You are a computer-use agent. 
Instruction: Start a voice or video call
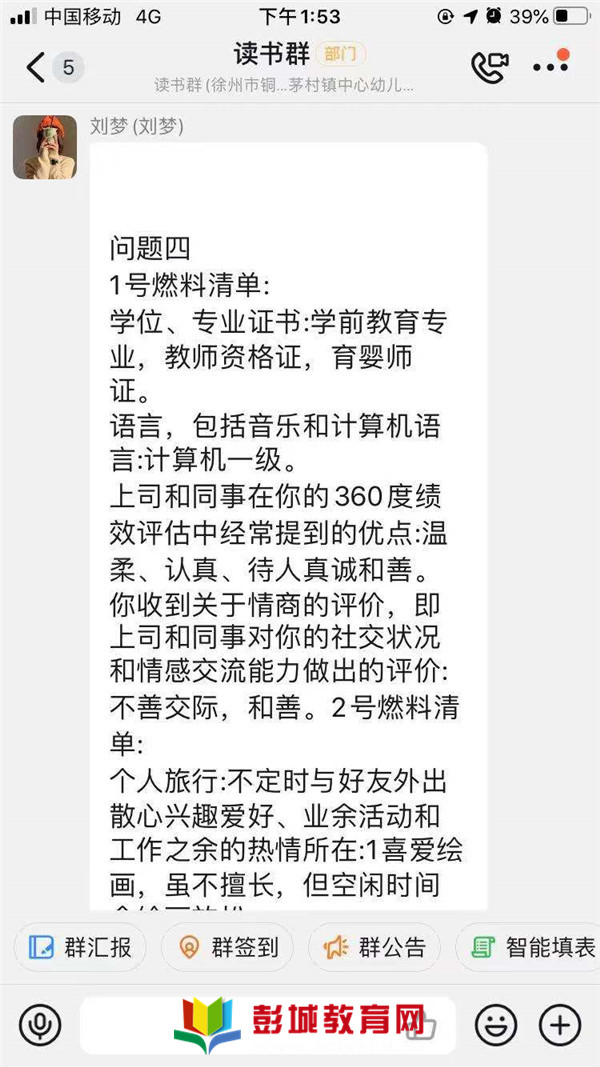point(489,67)
